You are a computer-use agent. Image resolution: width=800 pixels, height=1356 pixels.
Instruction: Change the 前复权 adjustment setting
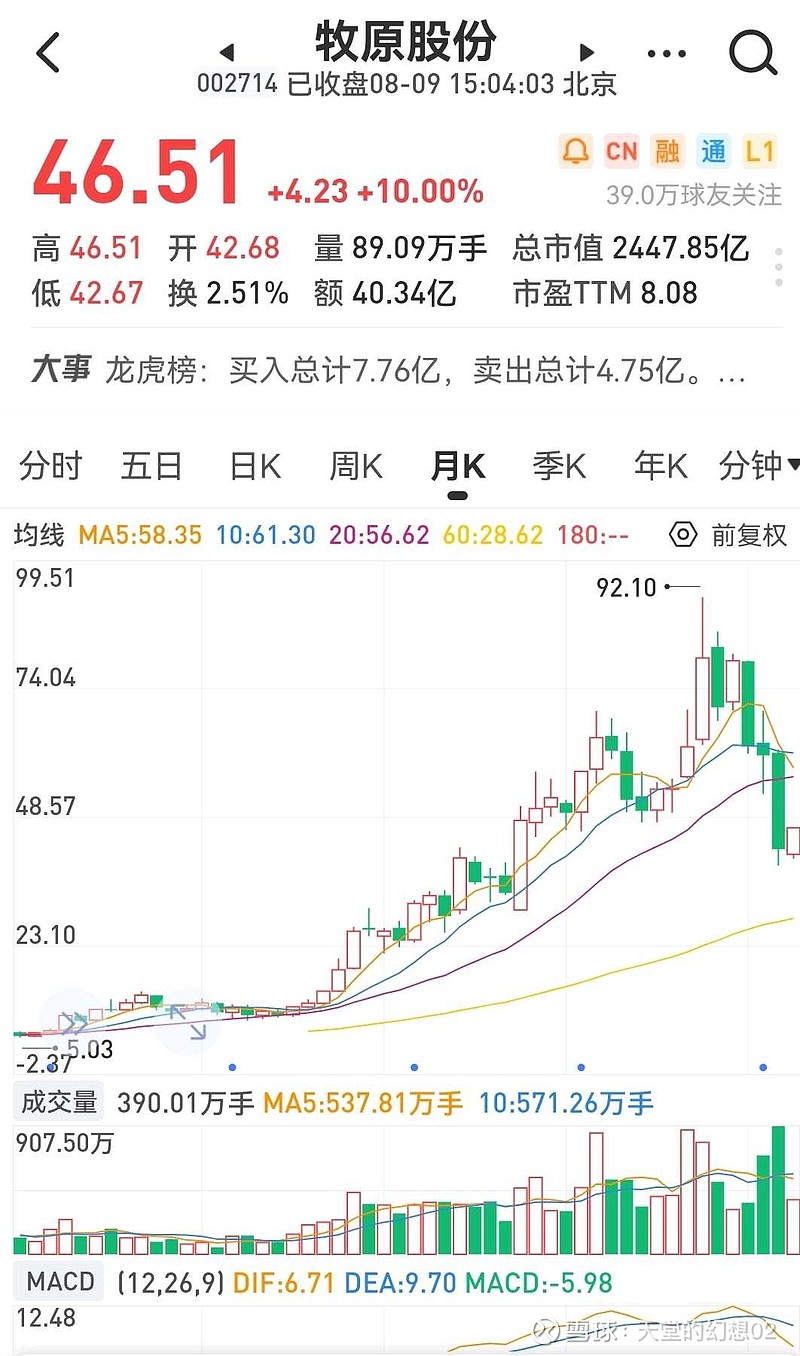[728, 535]
